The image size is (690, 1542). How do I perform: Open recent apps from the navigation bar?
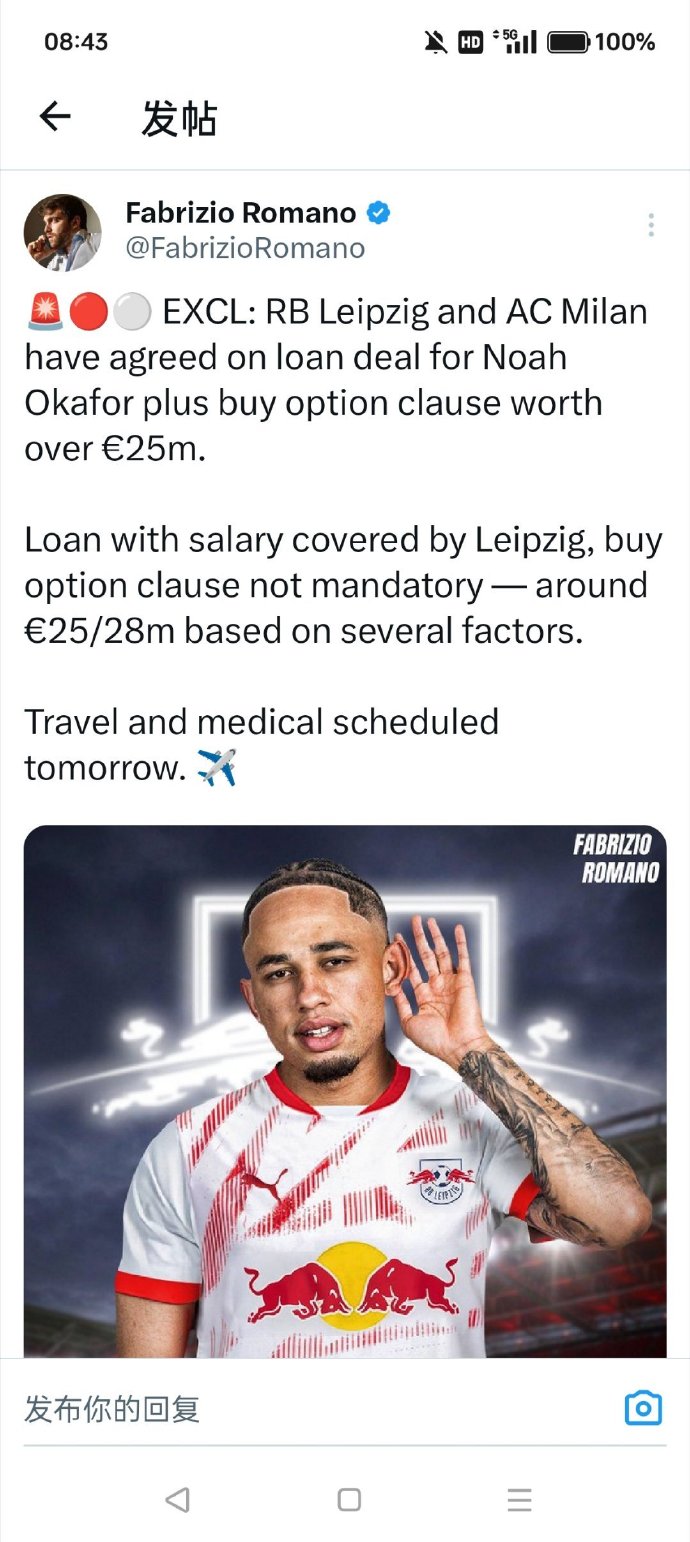(518, 1499)
